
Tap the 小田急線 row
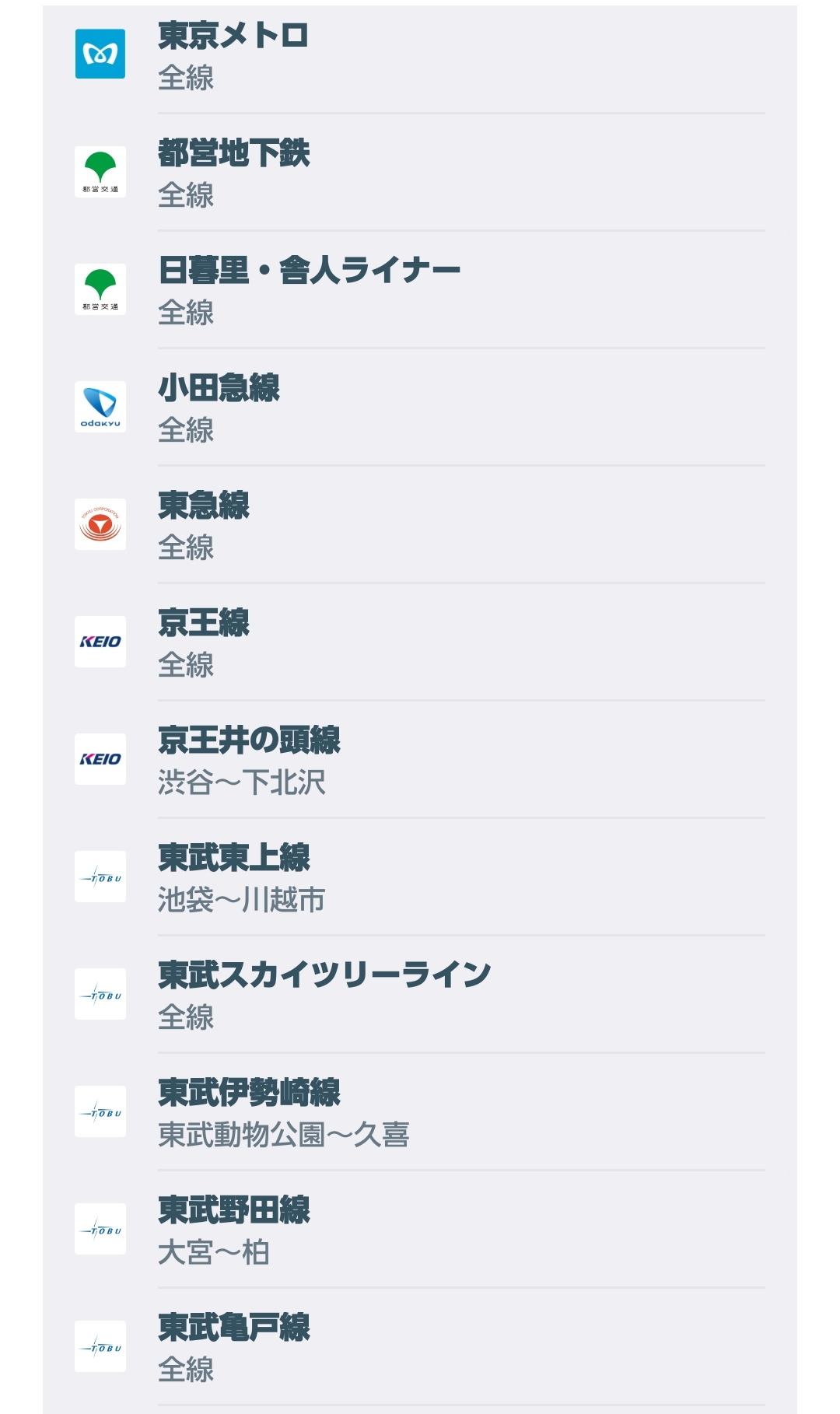[420, 407]
